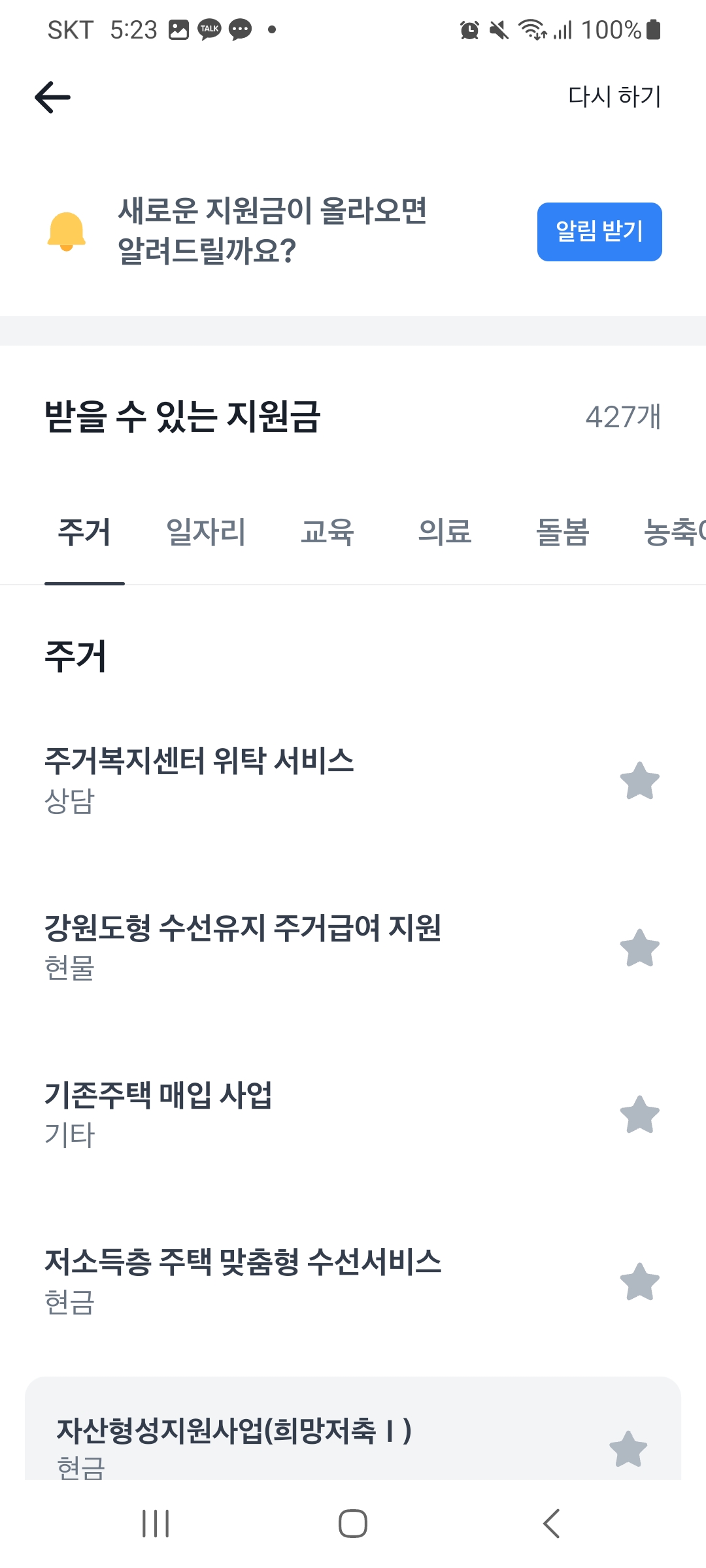Tap 다시 하기 at top right

click(x=613, y=95)
